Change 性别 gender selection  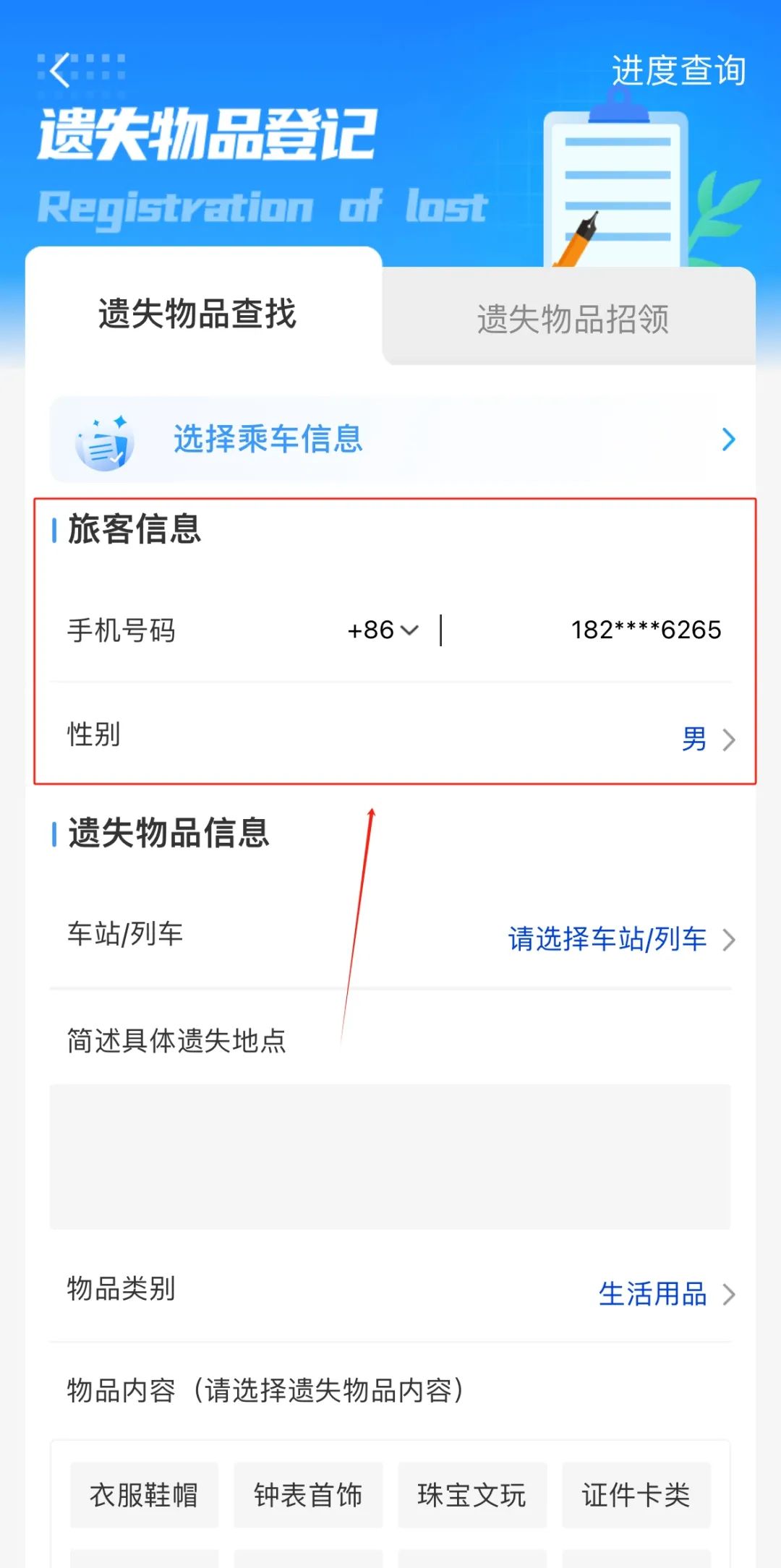(707, 739)
